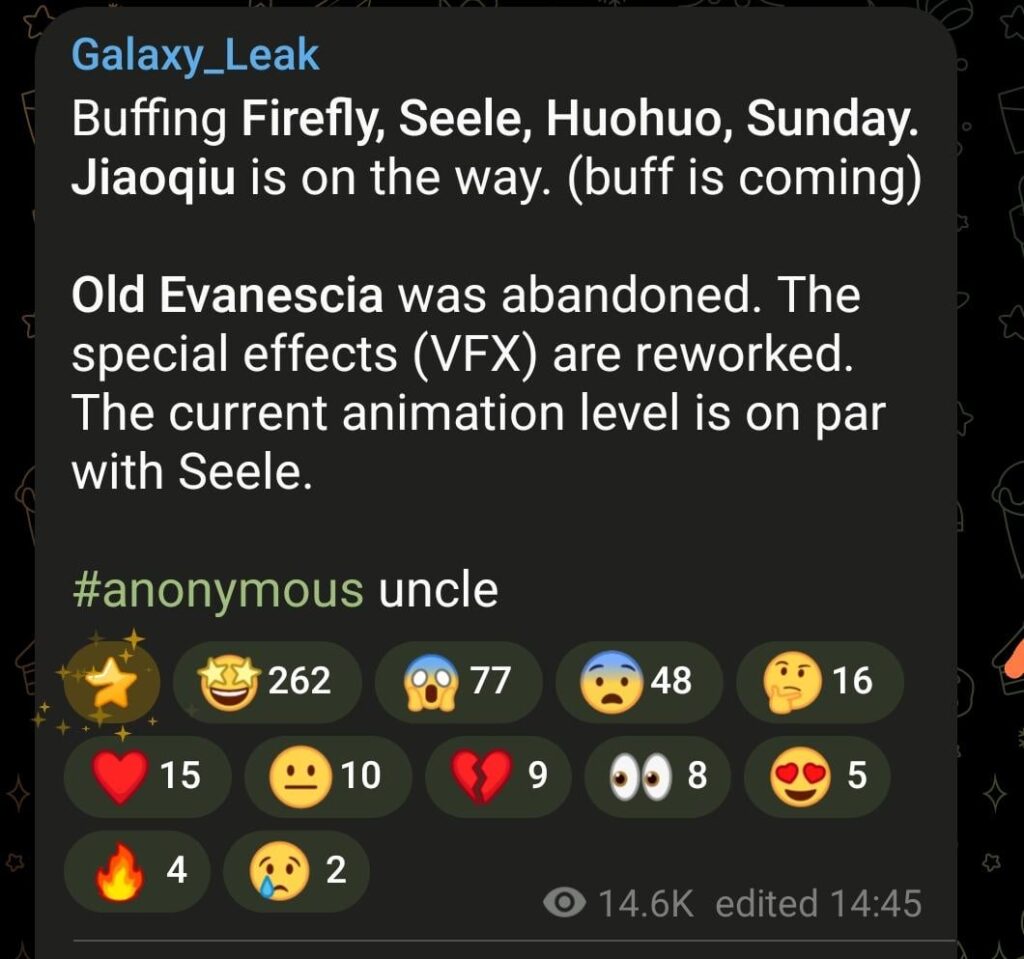Image resolution: width=1024 pixels, height=959 pixels.
Task: Open the #anonymous hashtag
Action: (217, 590)
